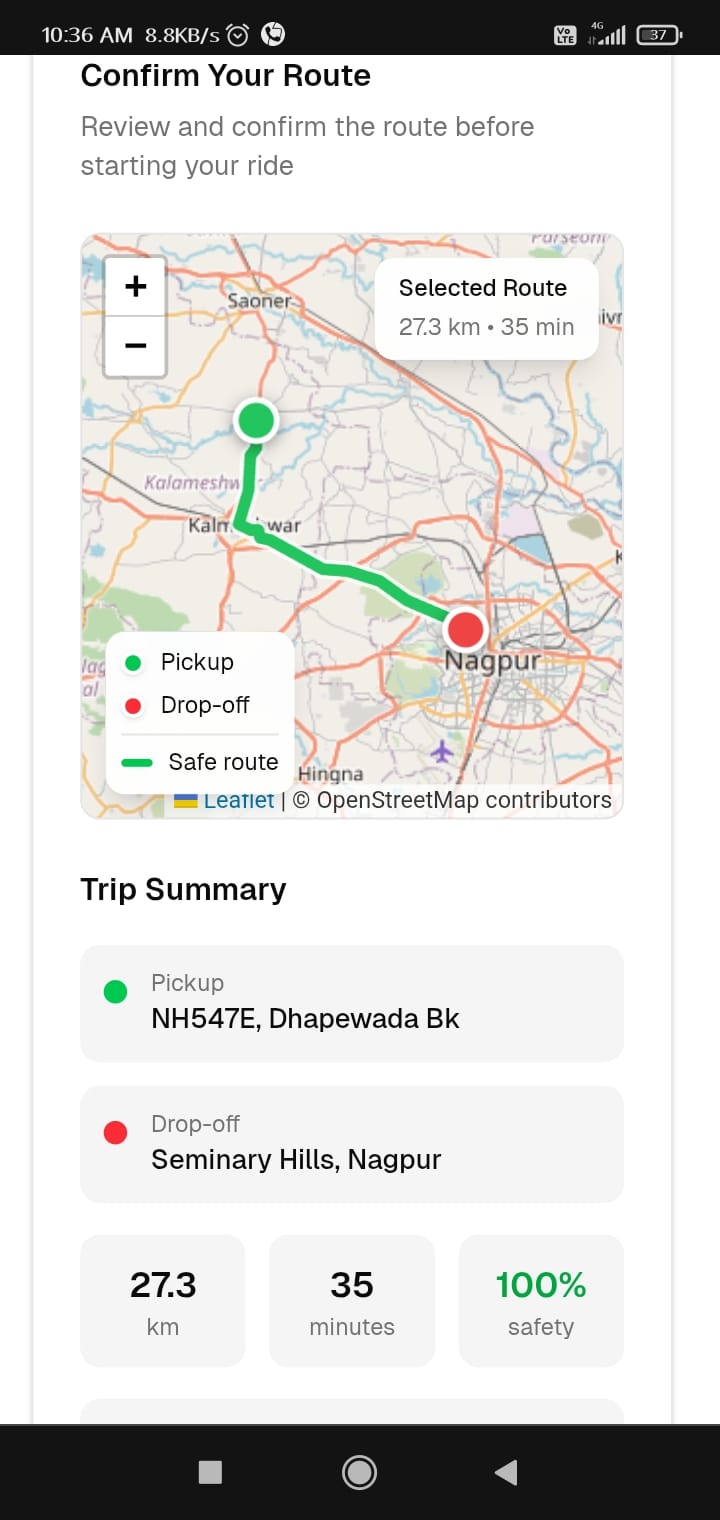The image size is (720, 1520).
Task: Tap the alarm clock icon in the status bar
Action: (x=236, y=32)
